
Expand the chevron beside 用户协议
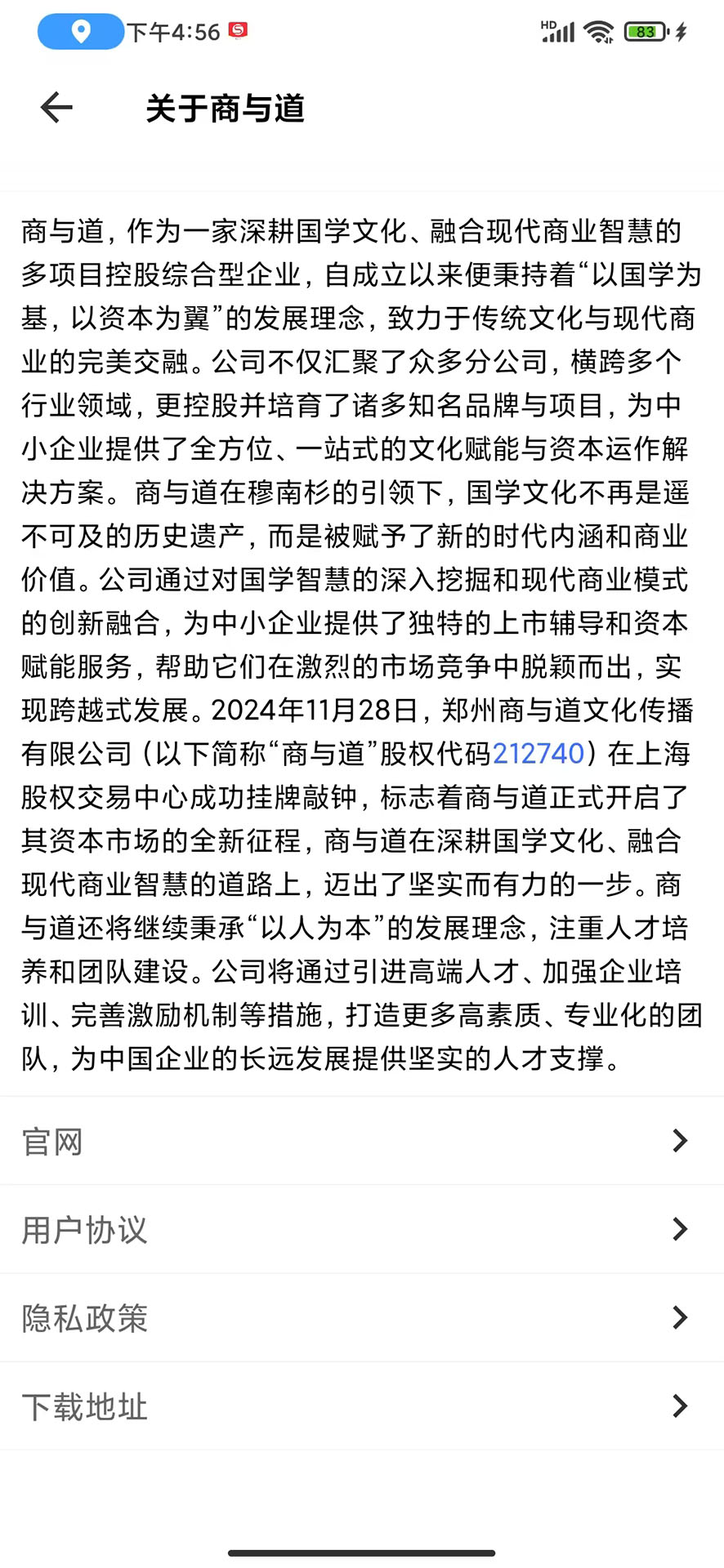point(680,1229)
